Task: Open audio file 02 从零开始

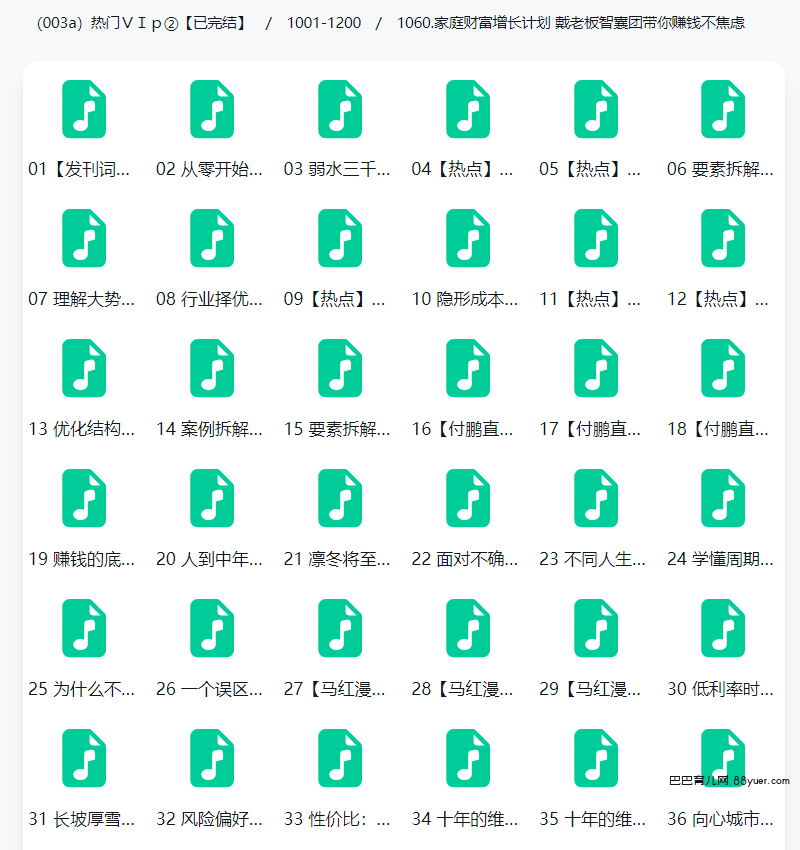Action: click(x=212, y=109)
